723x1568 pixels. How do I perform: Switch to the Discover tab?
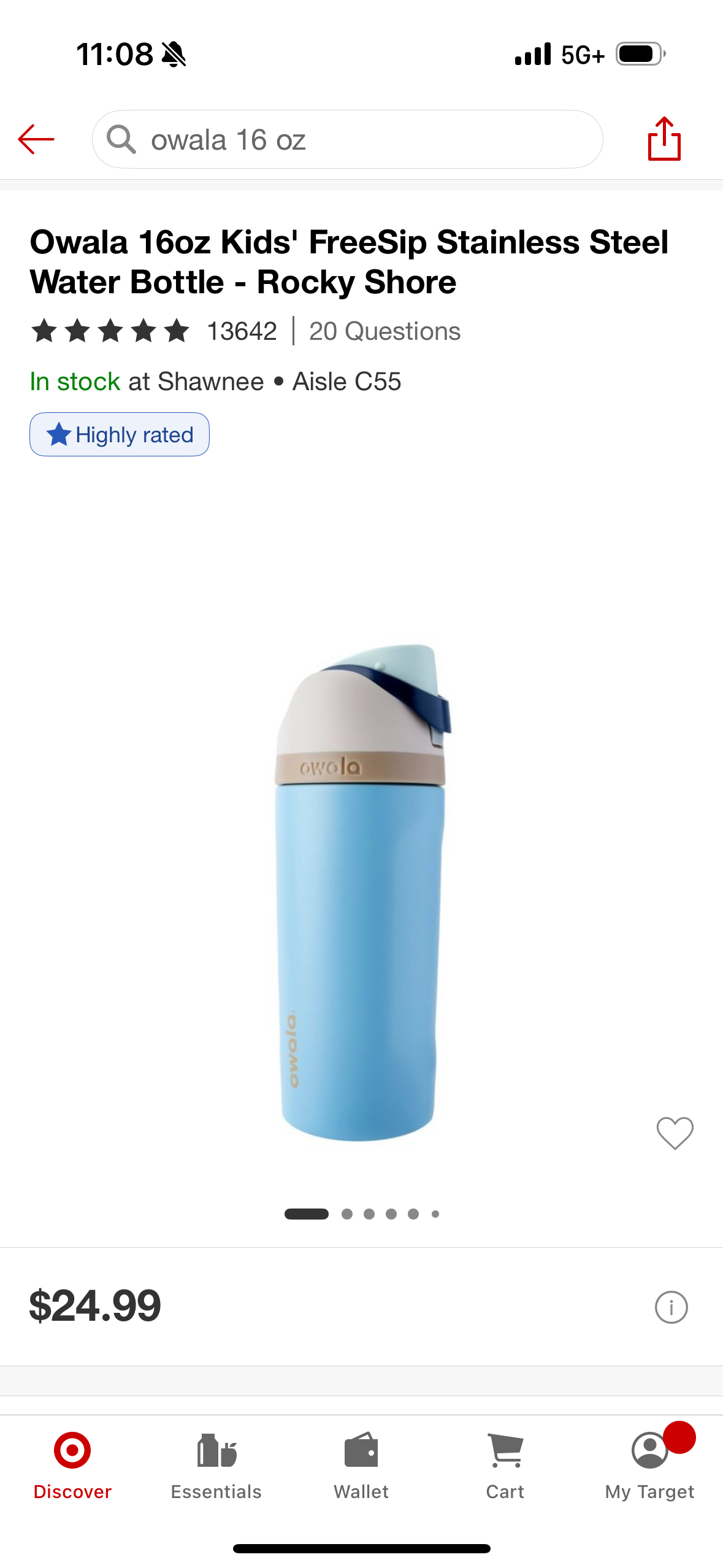coord(72,1465)
